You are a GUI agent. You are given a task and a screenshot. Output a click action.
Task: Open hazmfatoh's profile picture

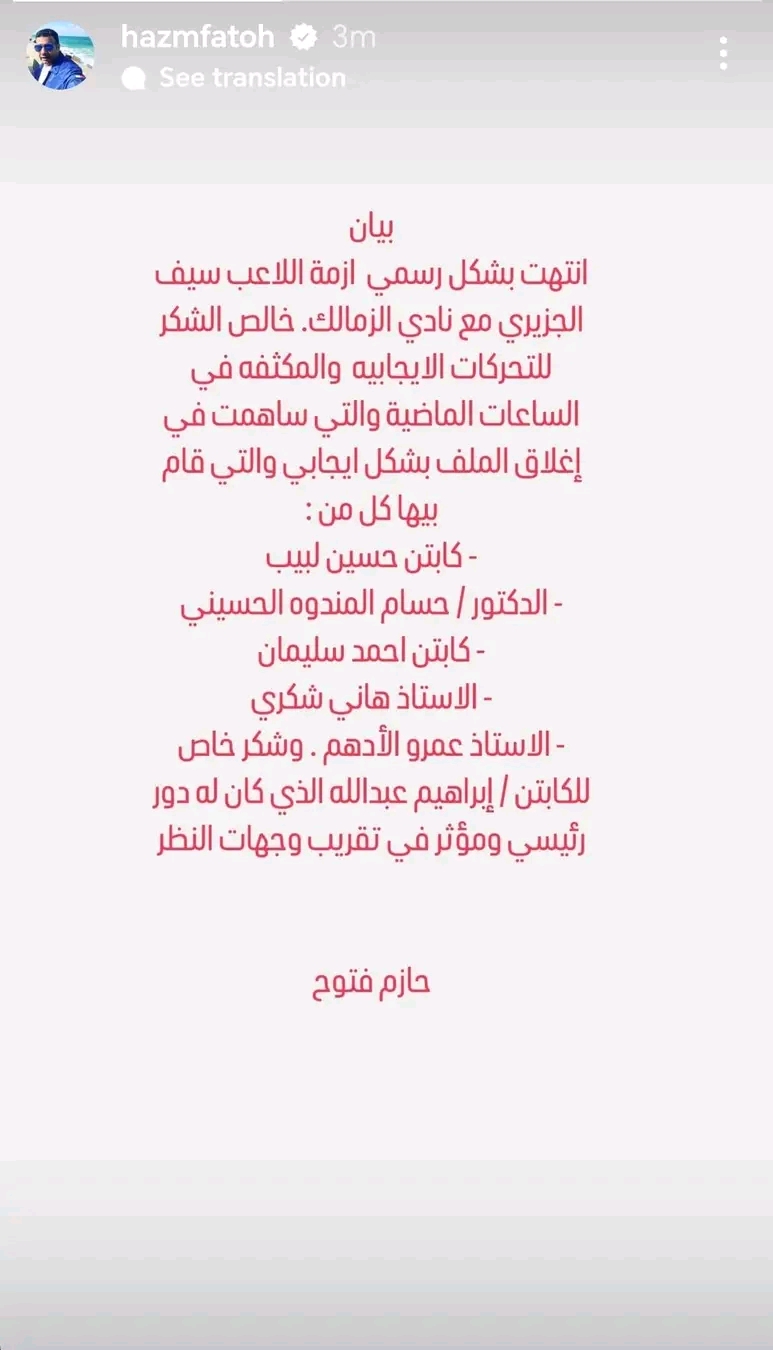click(x=60, y=56)
